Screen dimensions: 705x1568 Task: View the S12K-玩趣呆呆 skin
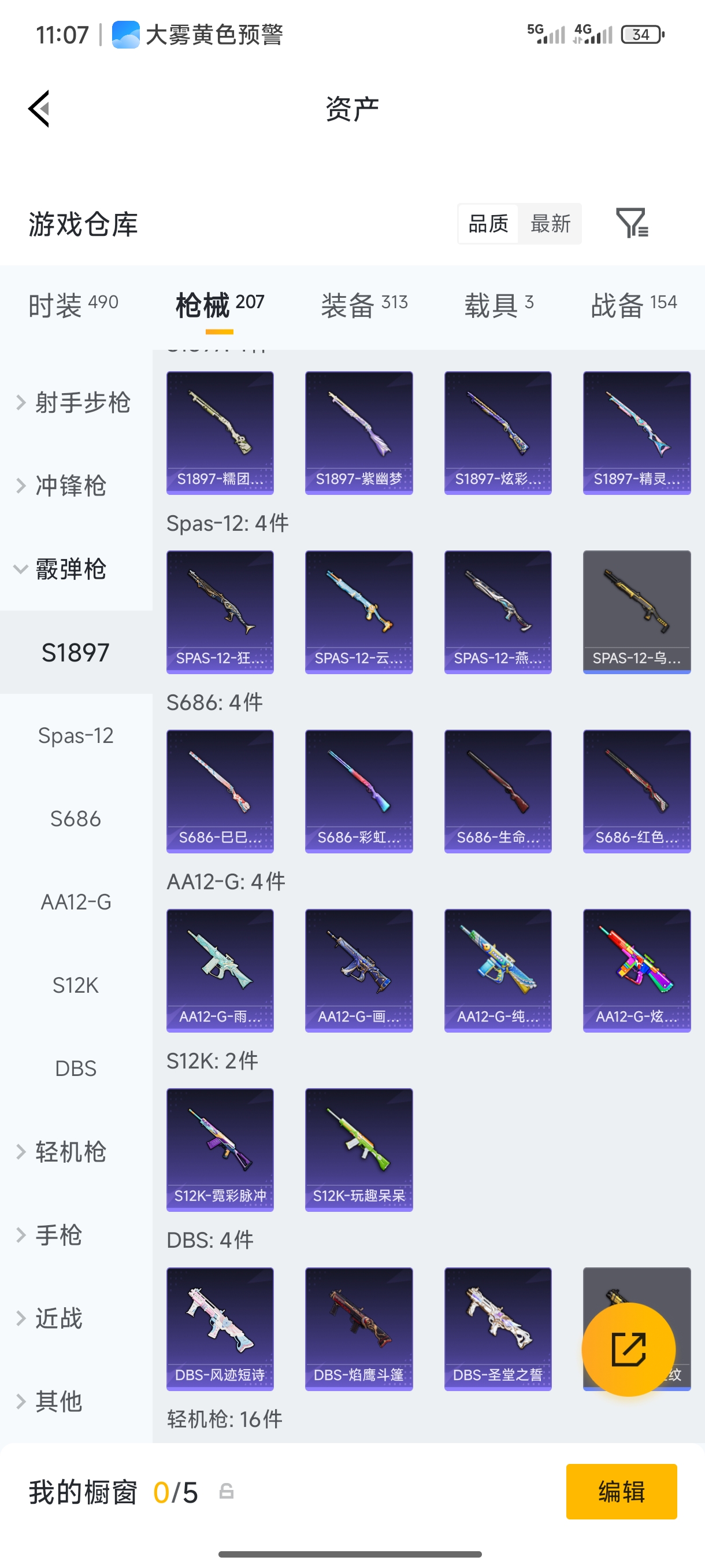coord(359,1149)
